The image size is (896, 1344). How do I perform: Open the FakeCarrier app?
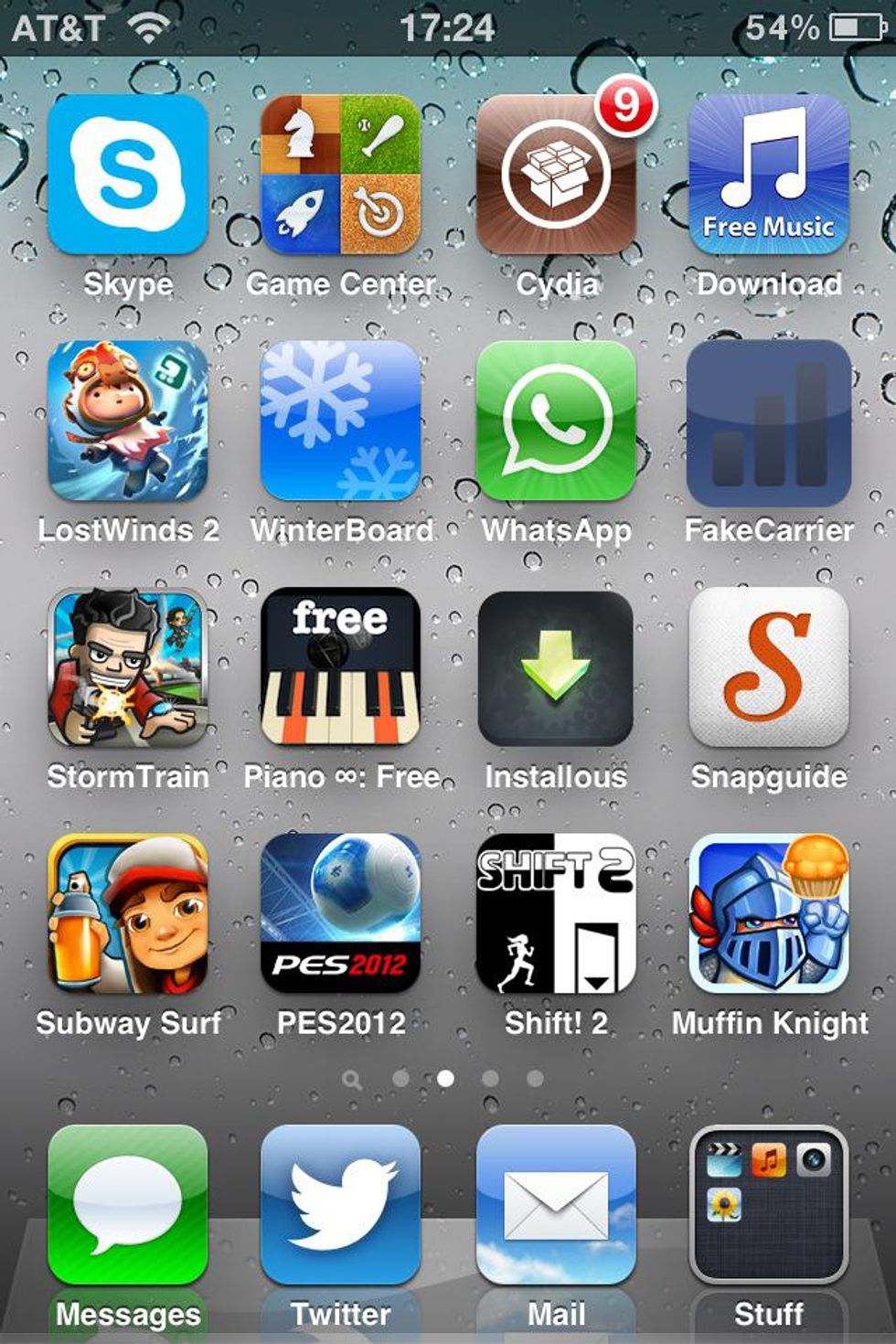click(768, 421)
